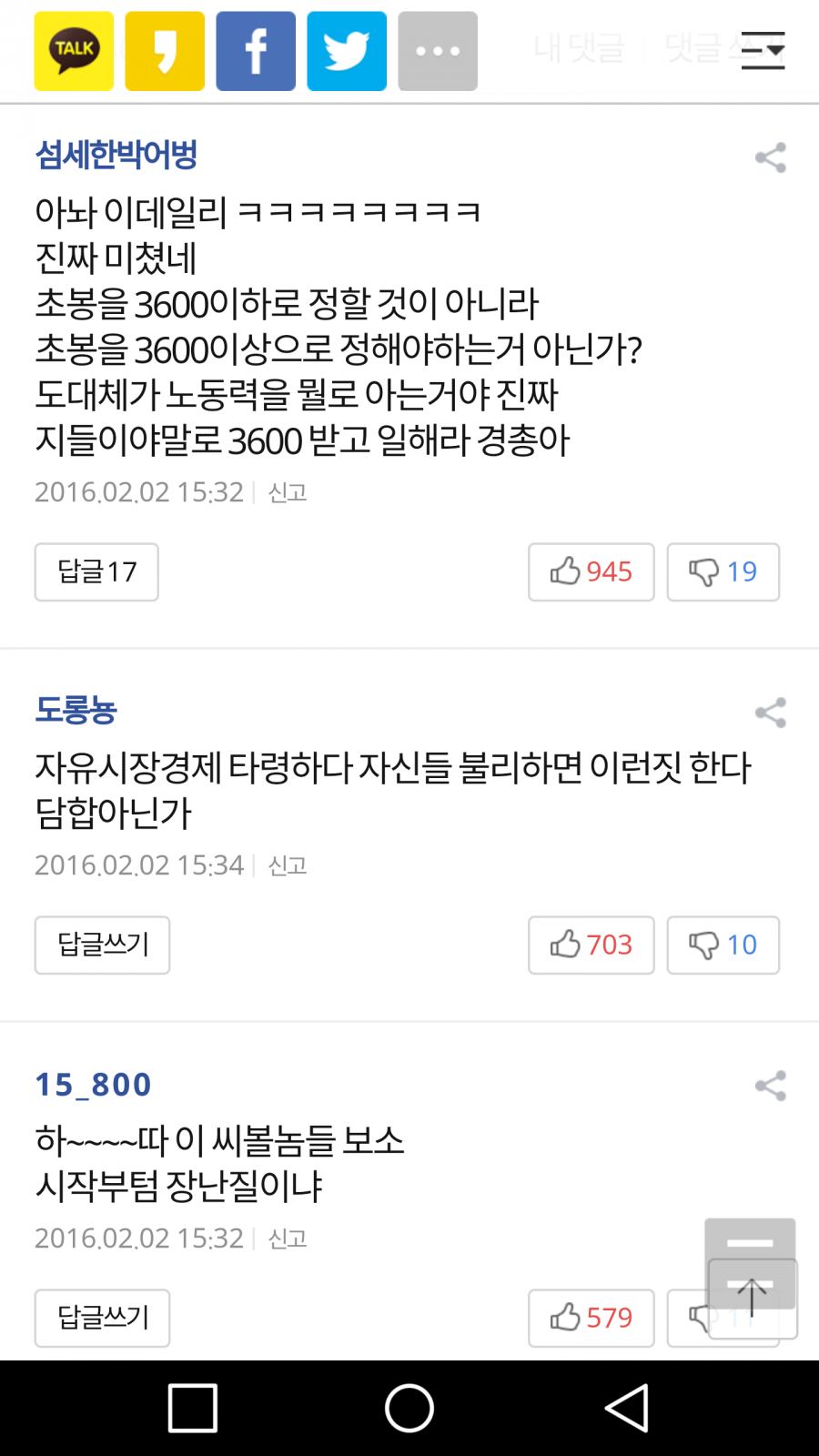
Task: Share the article on Facebook
Action: pos(256,51)
